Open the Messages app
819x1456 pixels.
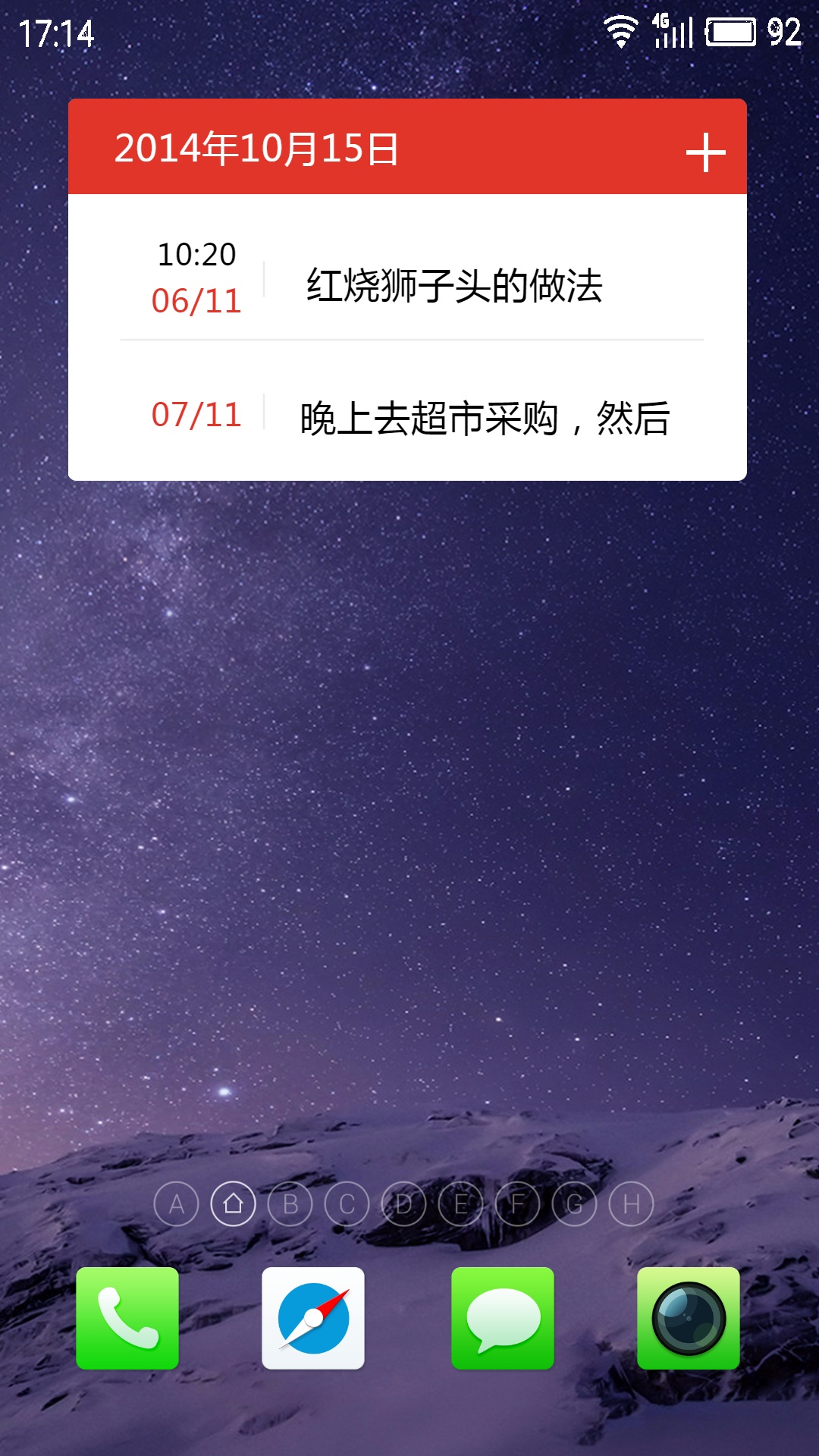click(x=503, y=1318)
